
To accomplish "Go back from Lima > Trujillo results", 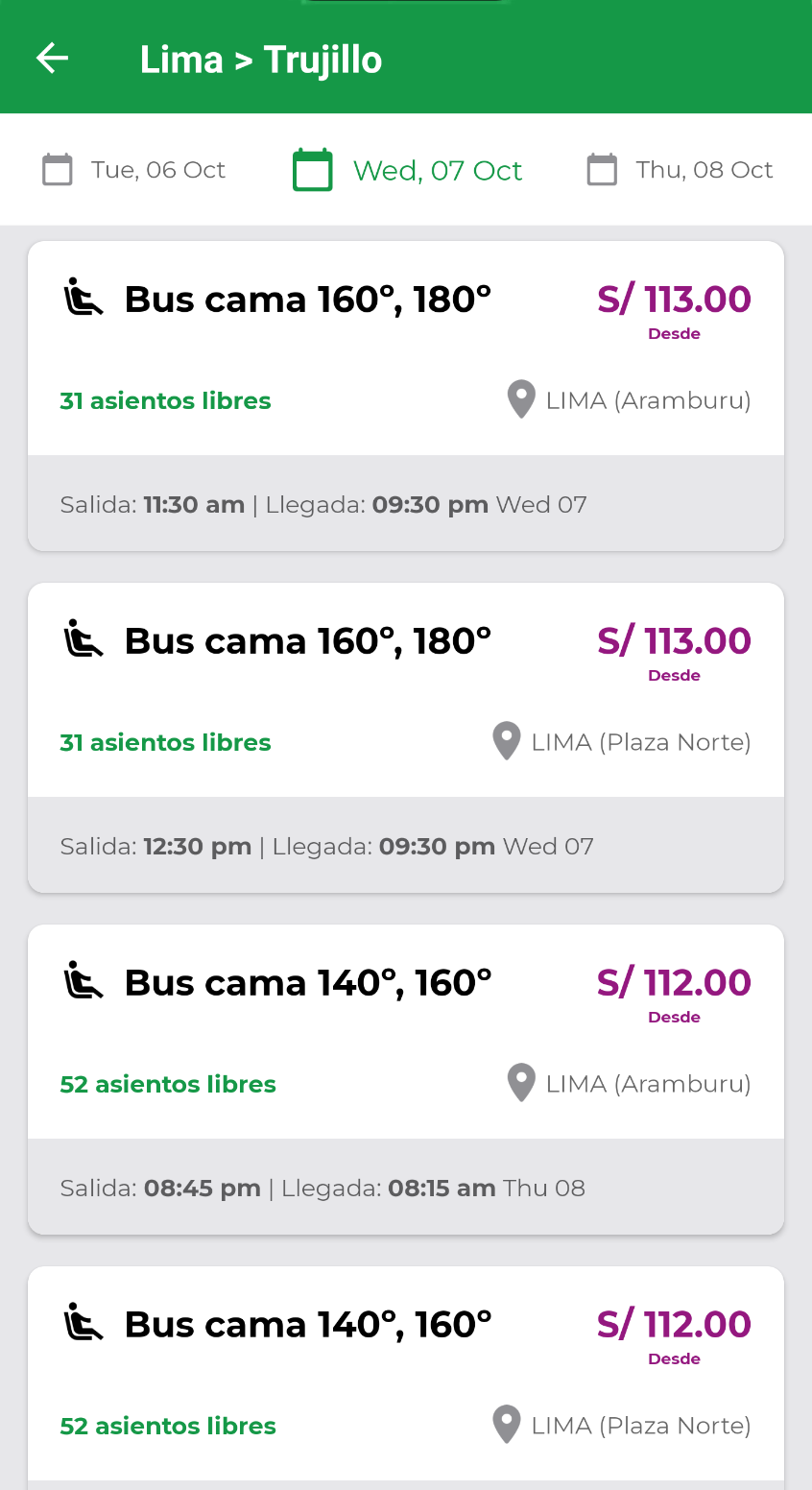I will (53, 59).
